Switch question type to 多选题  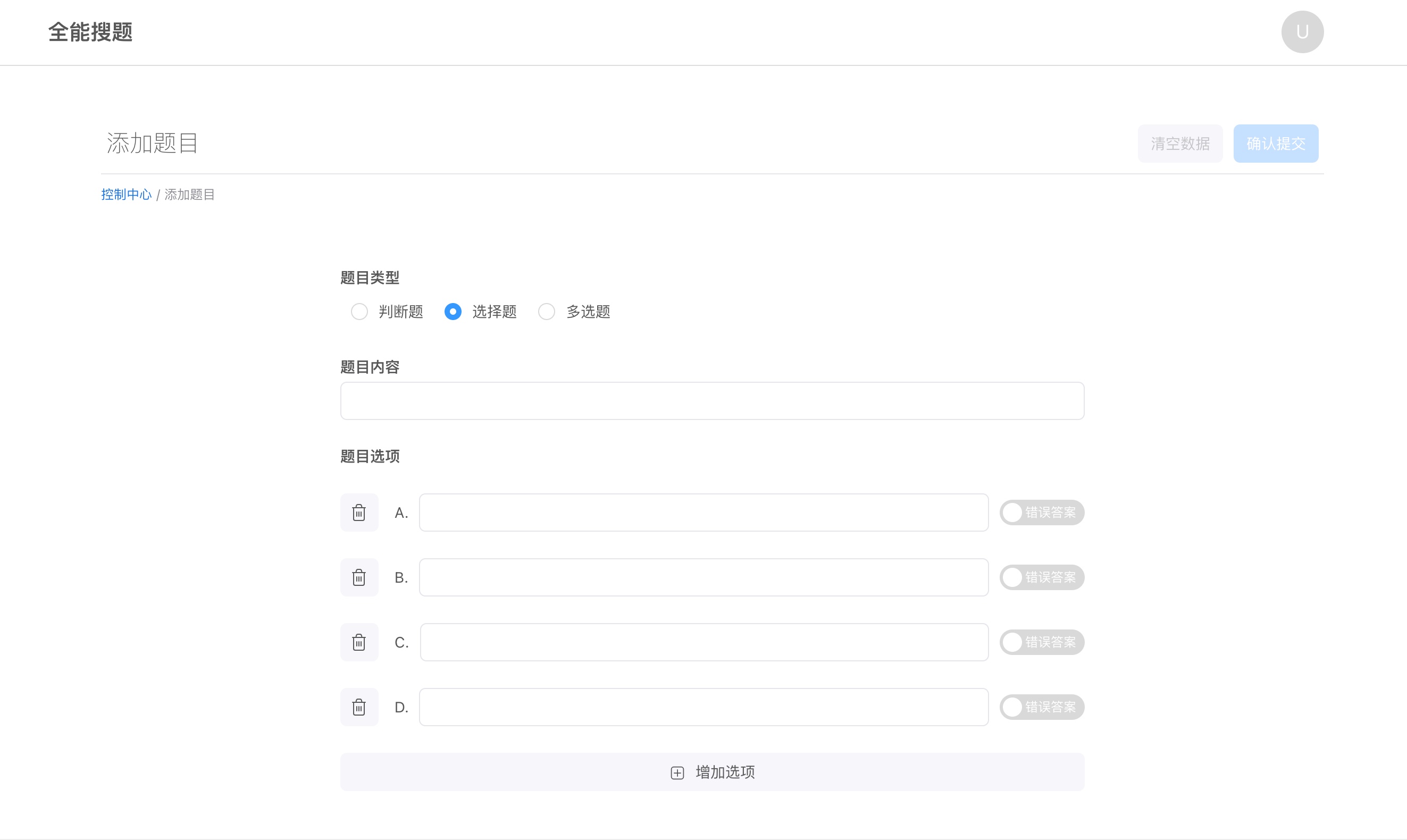547,312
